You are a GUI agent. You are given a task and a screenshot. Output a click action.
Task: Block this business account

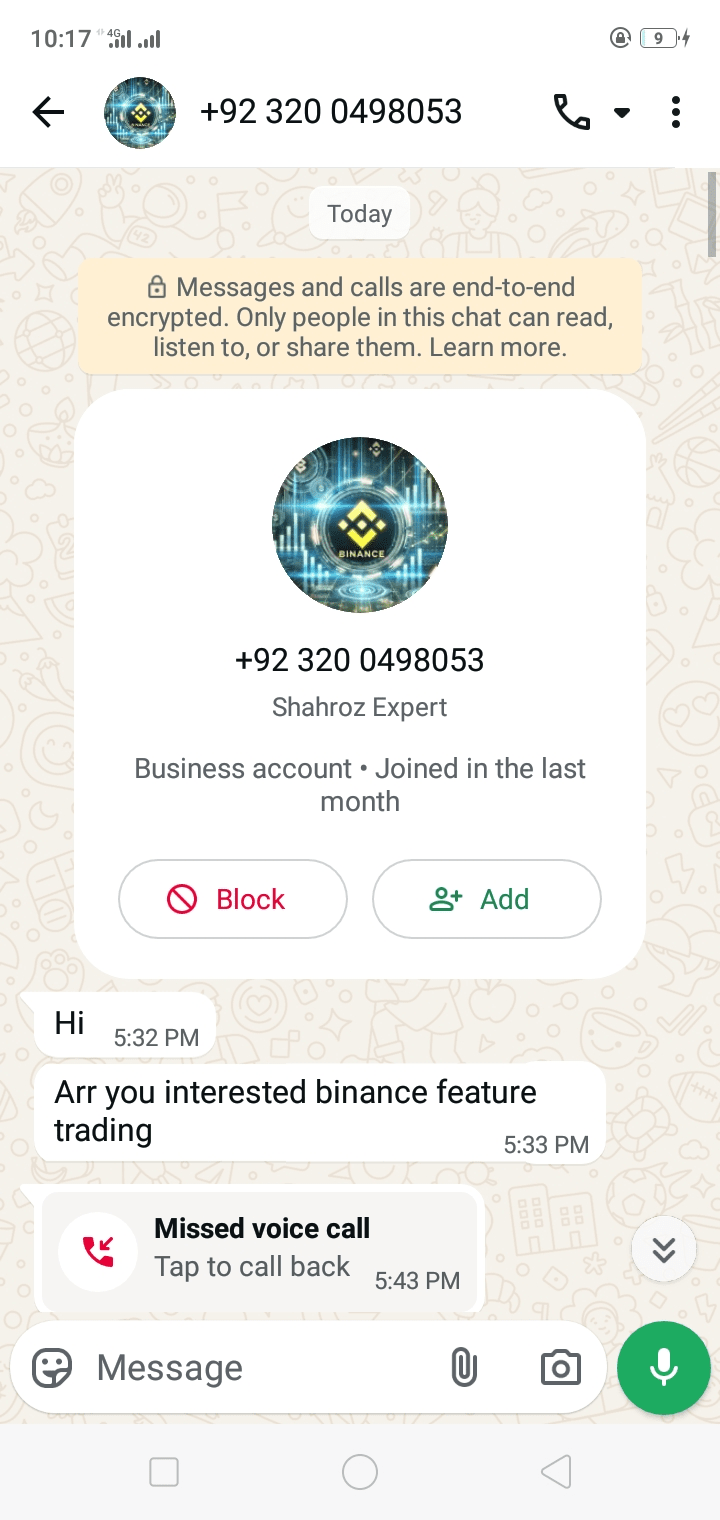tap(233, 899)
